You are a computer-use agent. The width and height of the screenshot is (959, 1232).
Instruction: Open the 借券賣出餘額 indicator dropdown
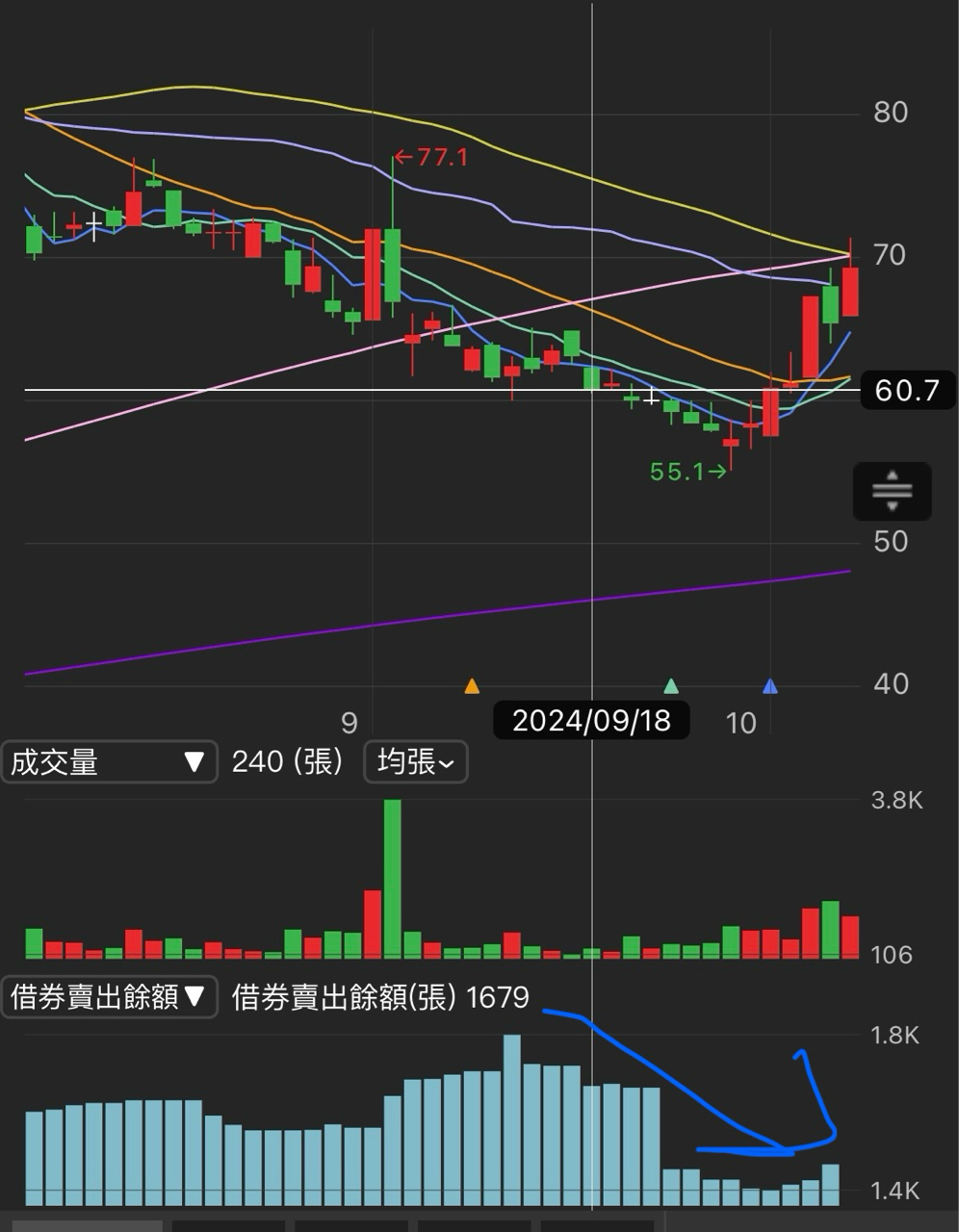pyautogui.click(x=109, y=997)
